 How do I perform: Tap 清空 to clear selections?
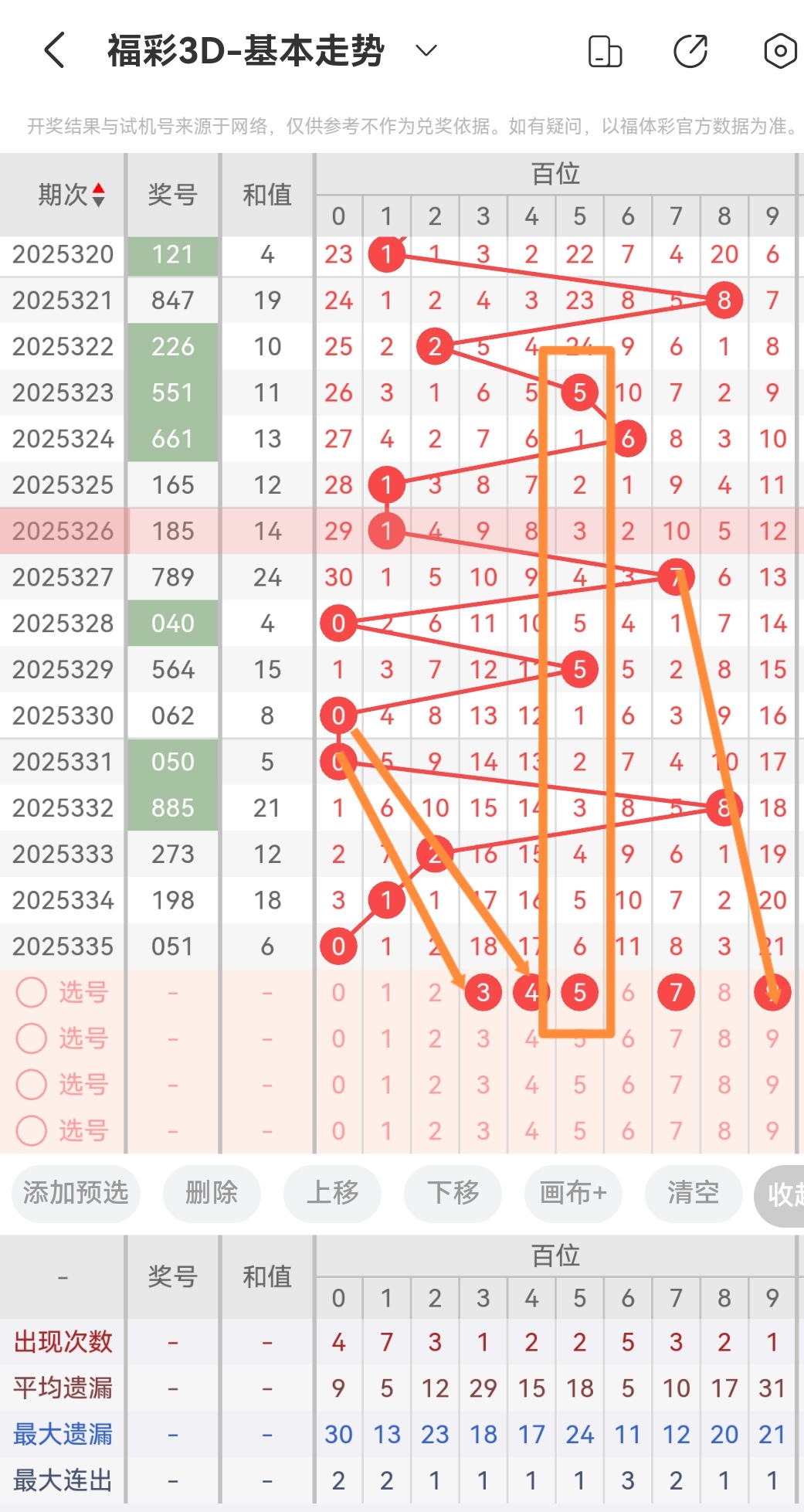(x=693, y=1193)
